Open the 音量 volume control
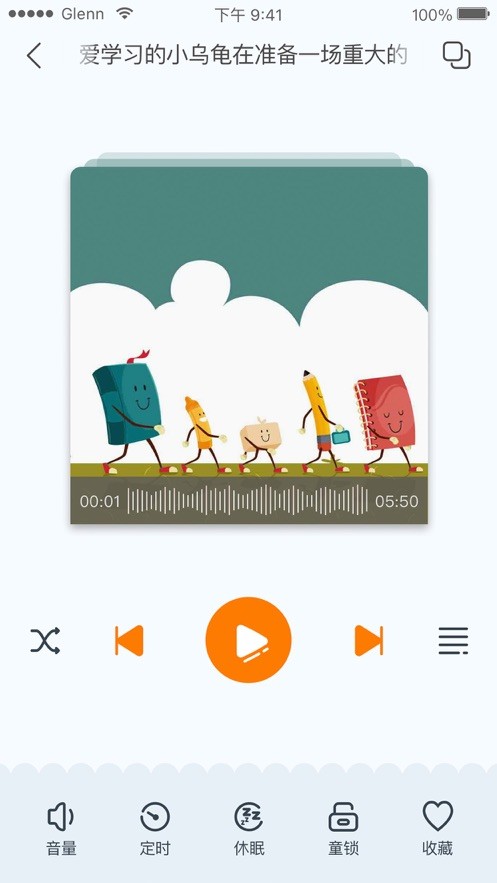Viewport: 497px width, 883px height. (x=61, y=829)
